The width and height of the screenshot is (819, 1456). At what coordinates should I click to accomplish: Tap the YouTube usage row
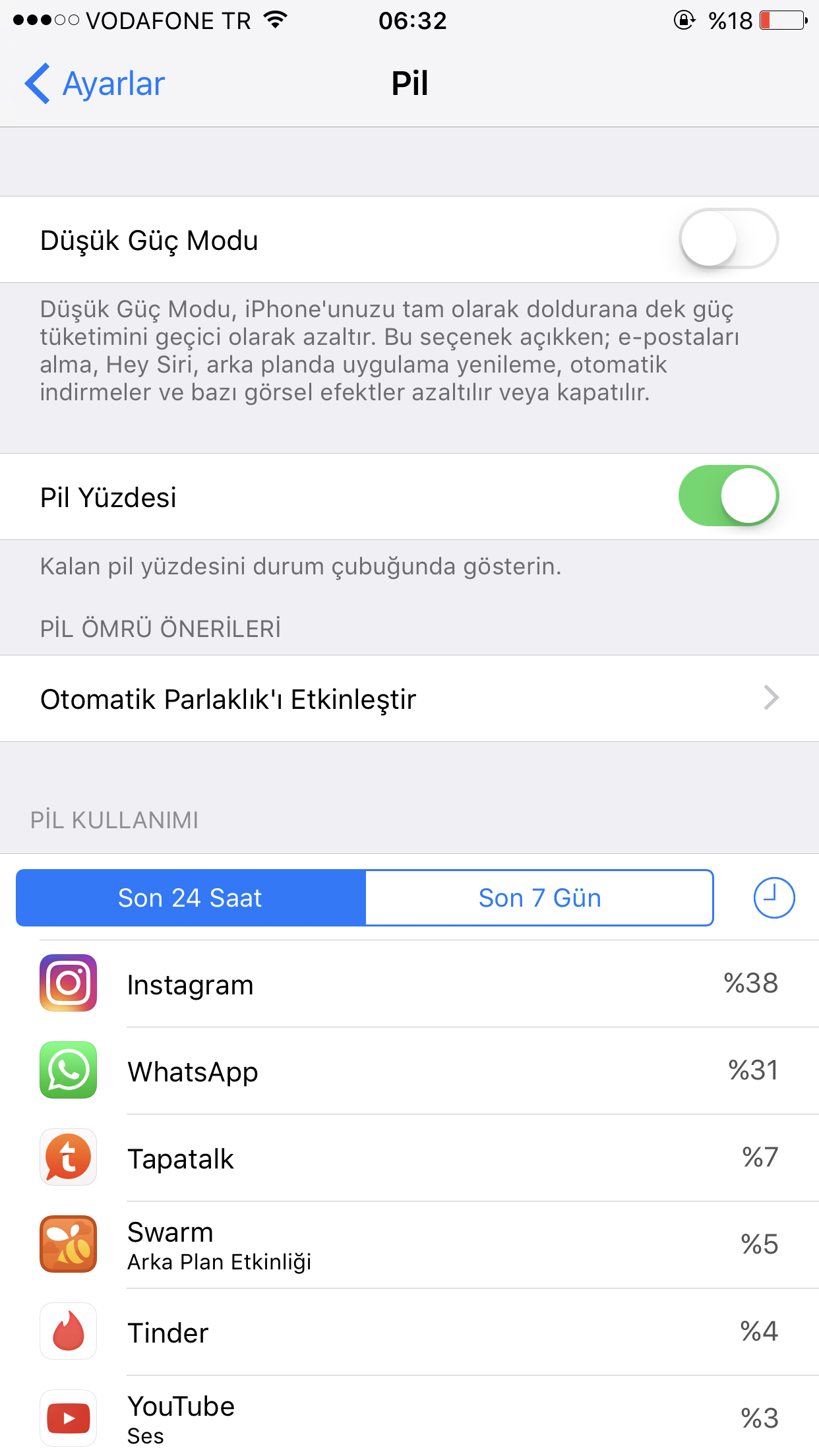click(409, 1418)
